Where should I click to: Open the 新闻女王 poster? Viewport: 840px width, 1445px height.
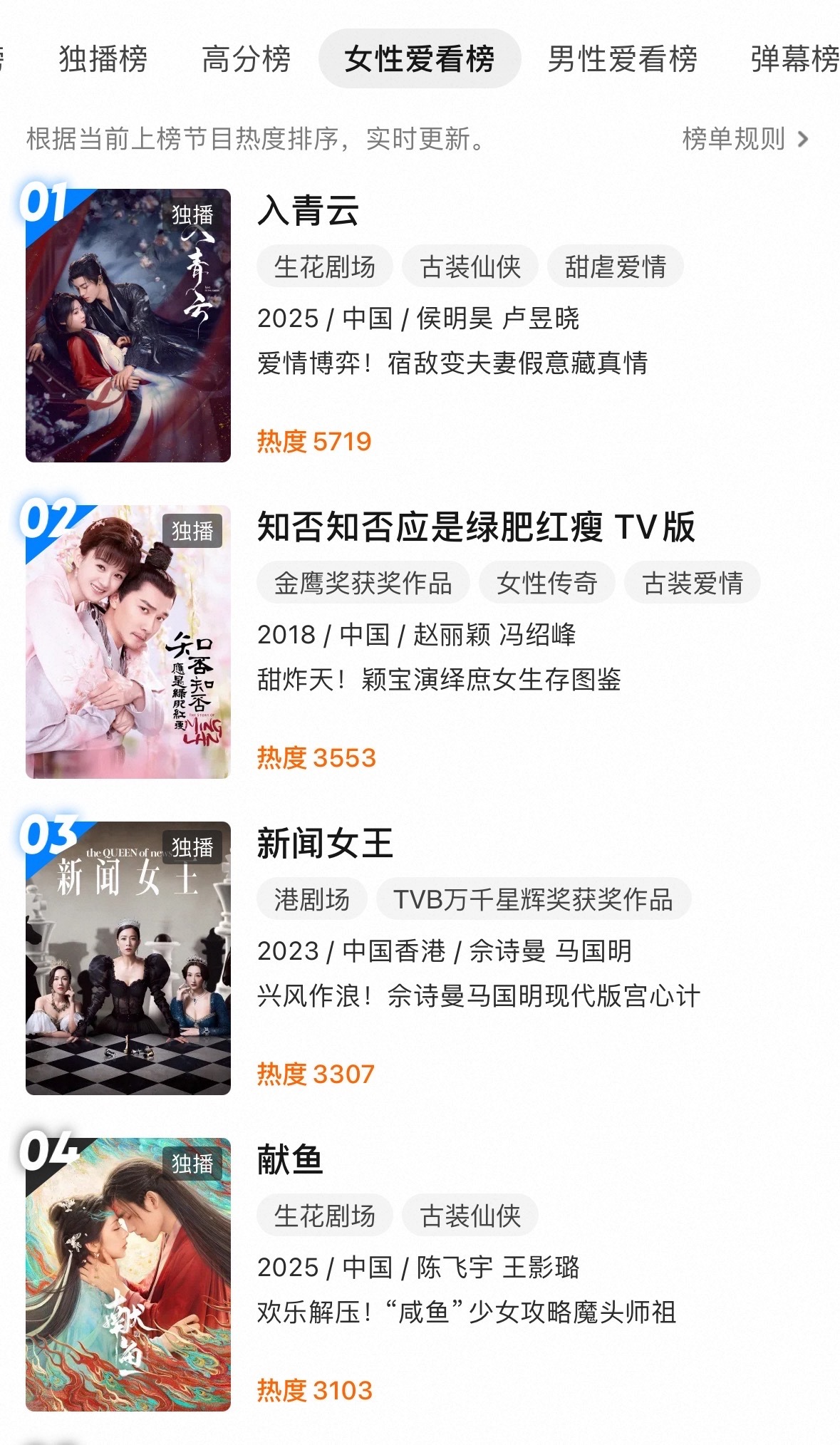coord(128,958)
